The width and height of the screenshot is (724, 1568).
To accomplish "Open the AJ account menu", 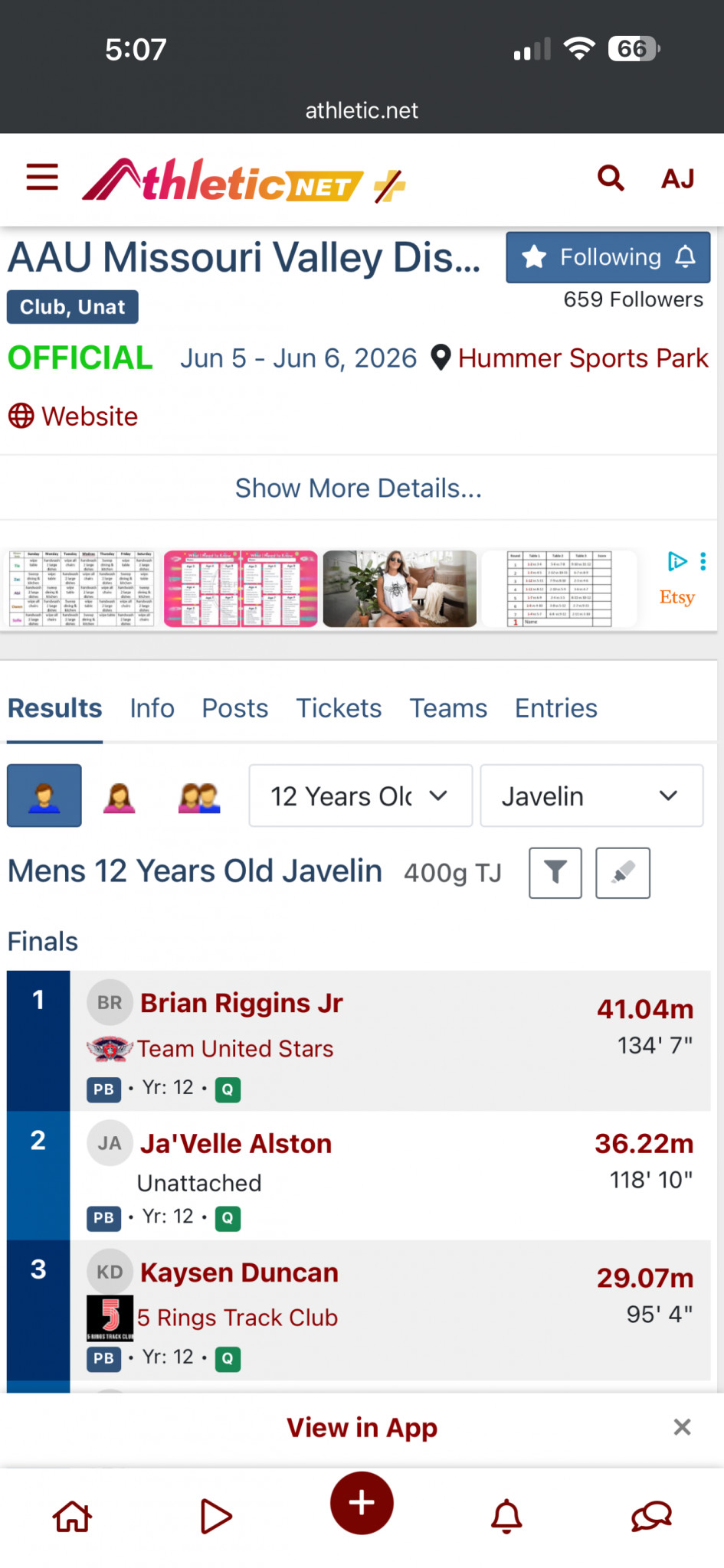I will (x=678, y=178).
